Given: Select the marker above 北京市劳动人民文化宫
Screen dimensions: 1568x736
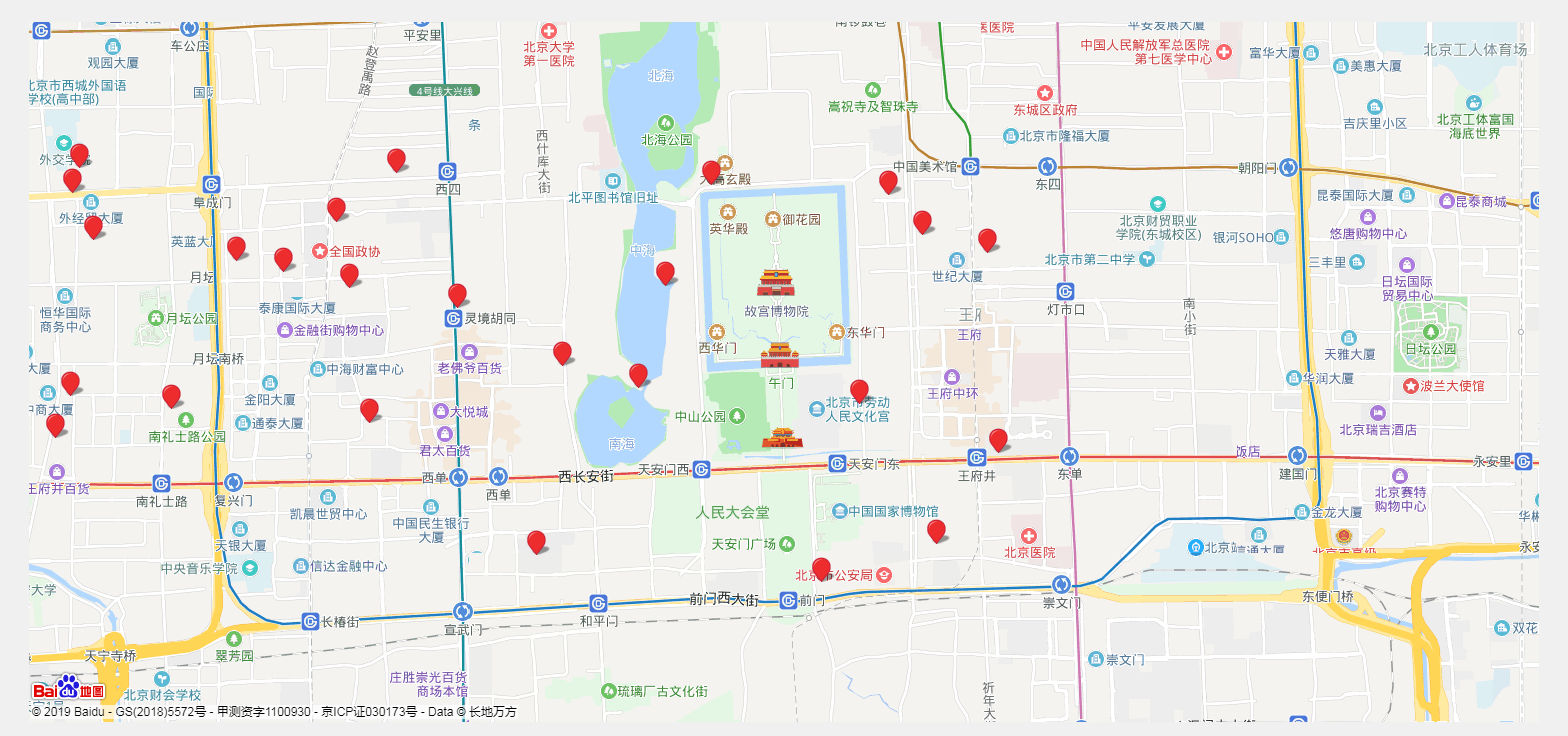Looking at the screenshot, I should pos(859,390).
